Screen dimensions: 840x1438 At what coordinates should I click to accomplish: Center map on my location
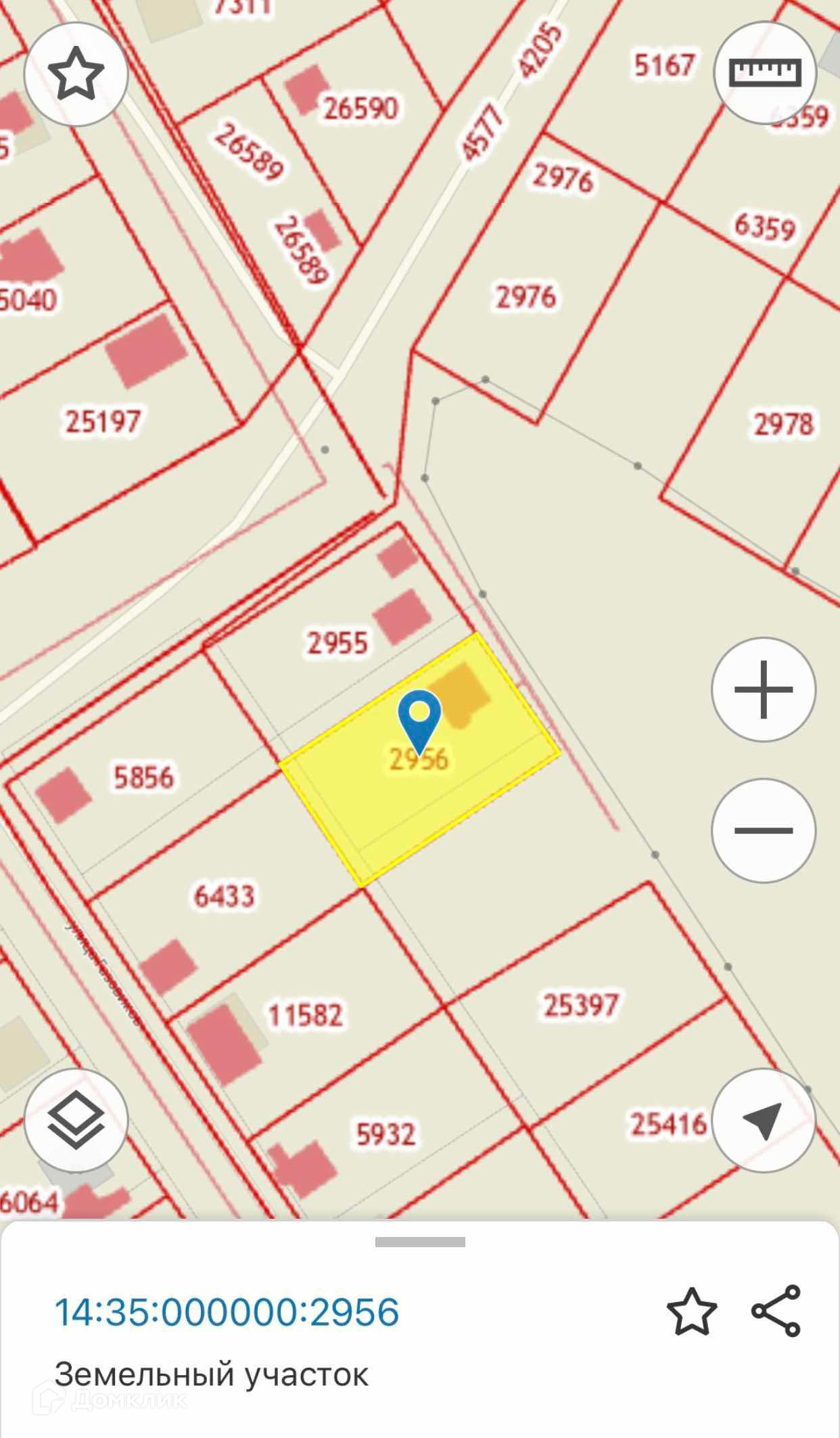click(x=764, y=1121)
